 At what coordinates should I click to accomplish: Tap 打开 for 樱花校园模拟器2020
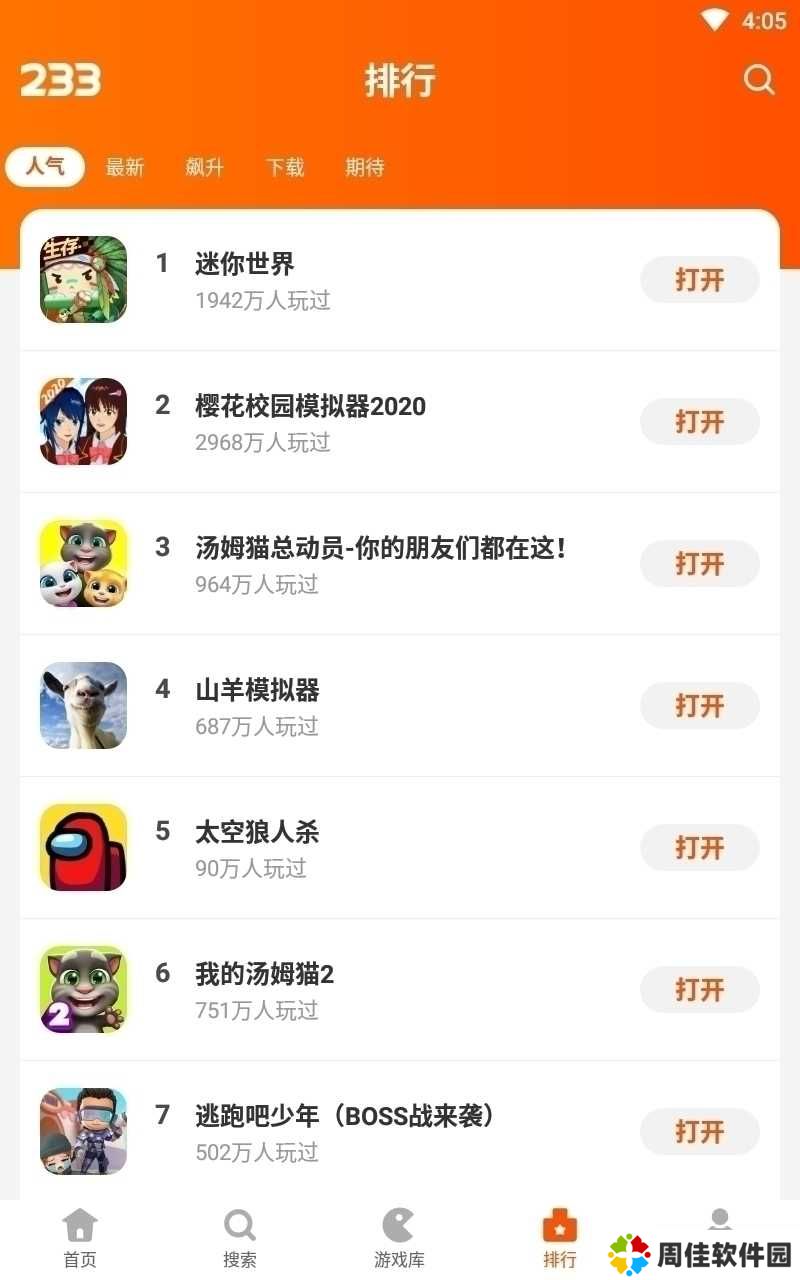point(700,422)
